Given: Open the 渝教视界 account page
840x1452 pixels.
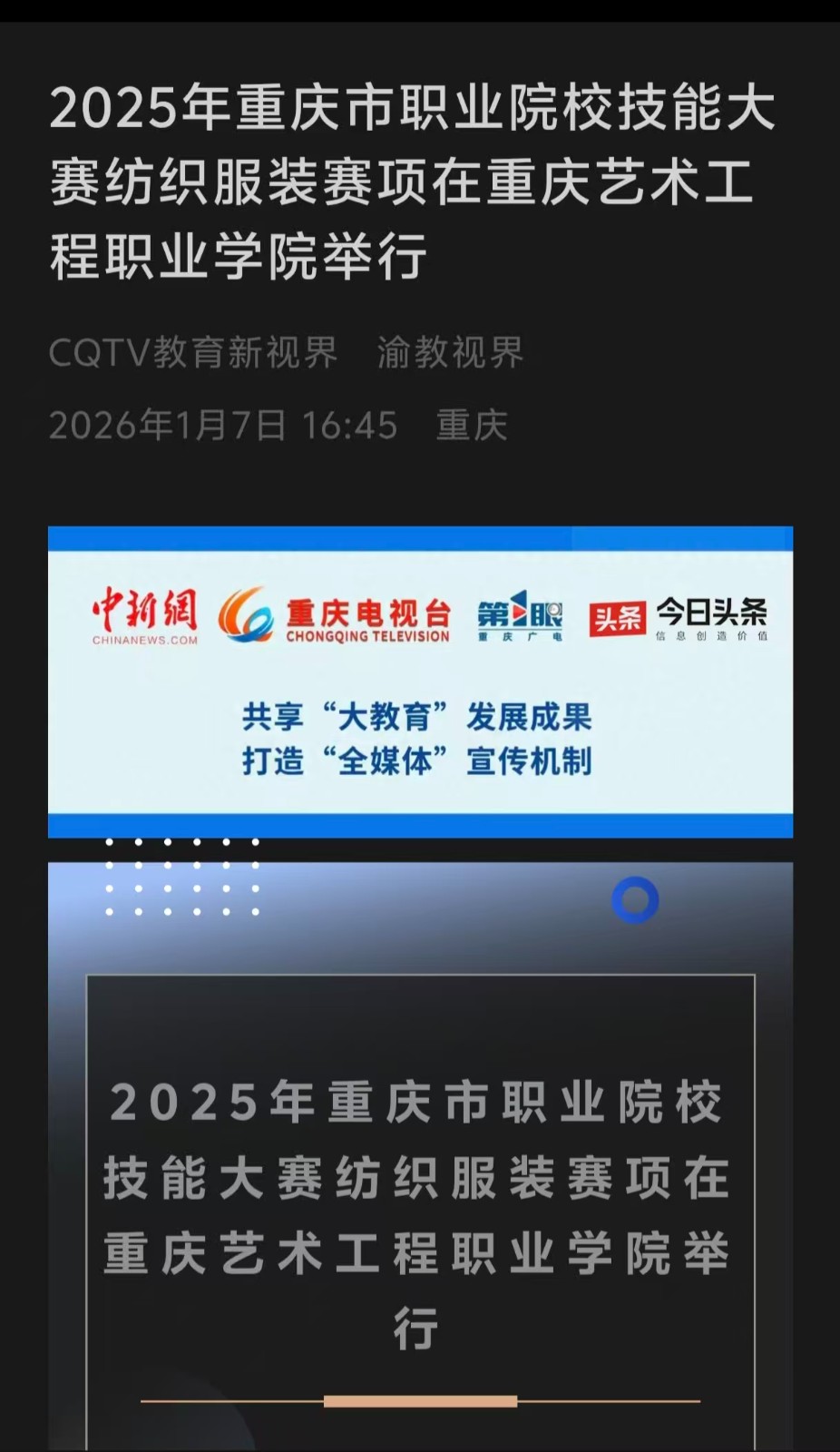Looking at the screenshot, I should click(450, 352).
